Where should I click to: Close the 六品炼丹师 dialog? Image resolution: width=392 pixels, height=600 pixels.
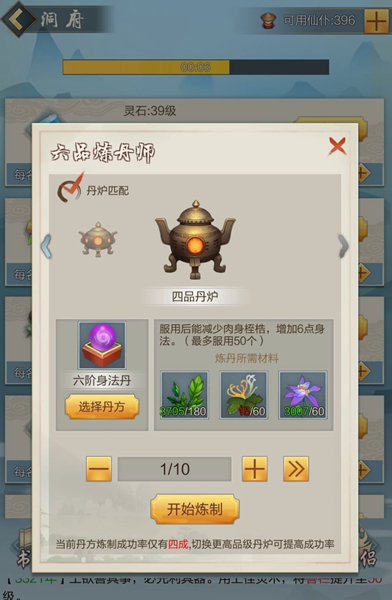tap(337, 147)
